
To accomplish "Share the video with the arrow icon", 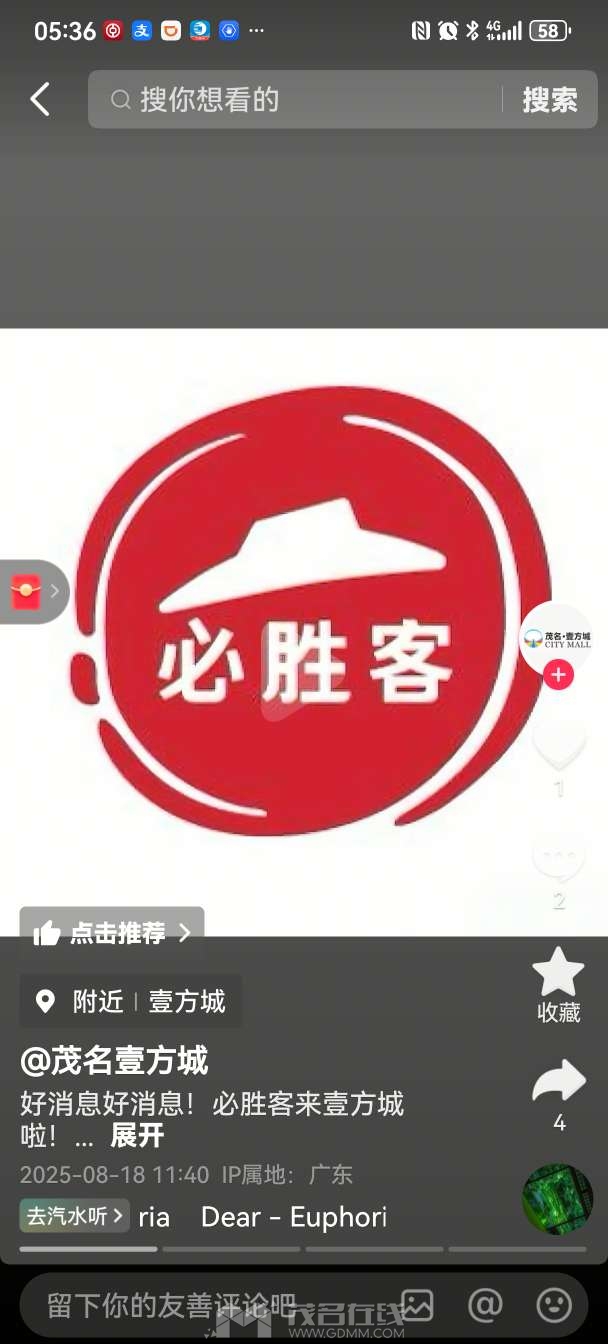I will [558, 1083].
